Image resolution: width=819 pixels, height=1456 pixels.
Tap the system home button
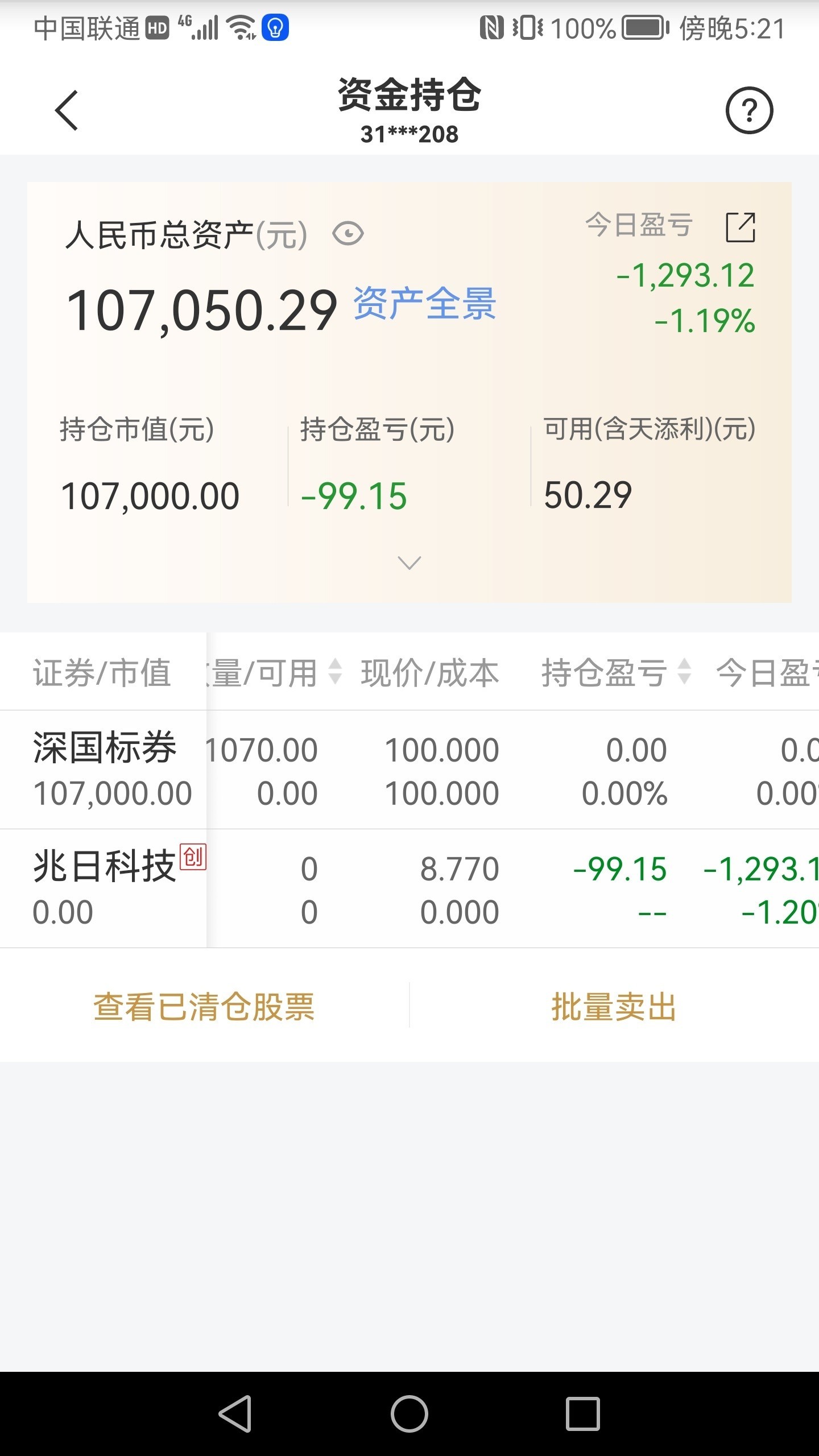pyautogui.click(x=409, y=1413)
